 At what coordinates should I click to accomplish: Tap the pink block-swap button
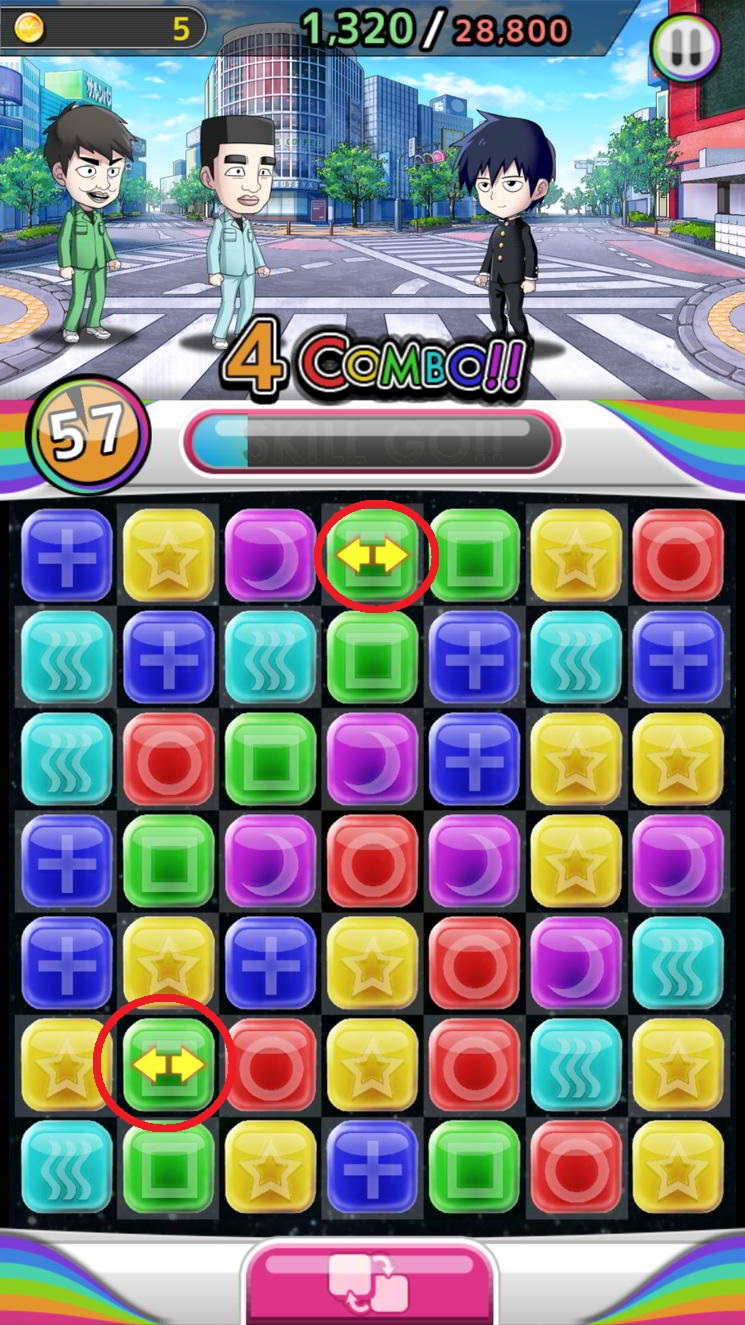coord(369,1281)
